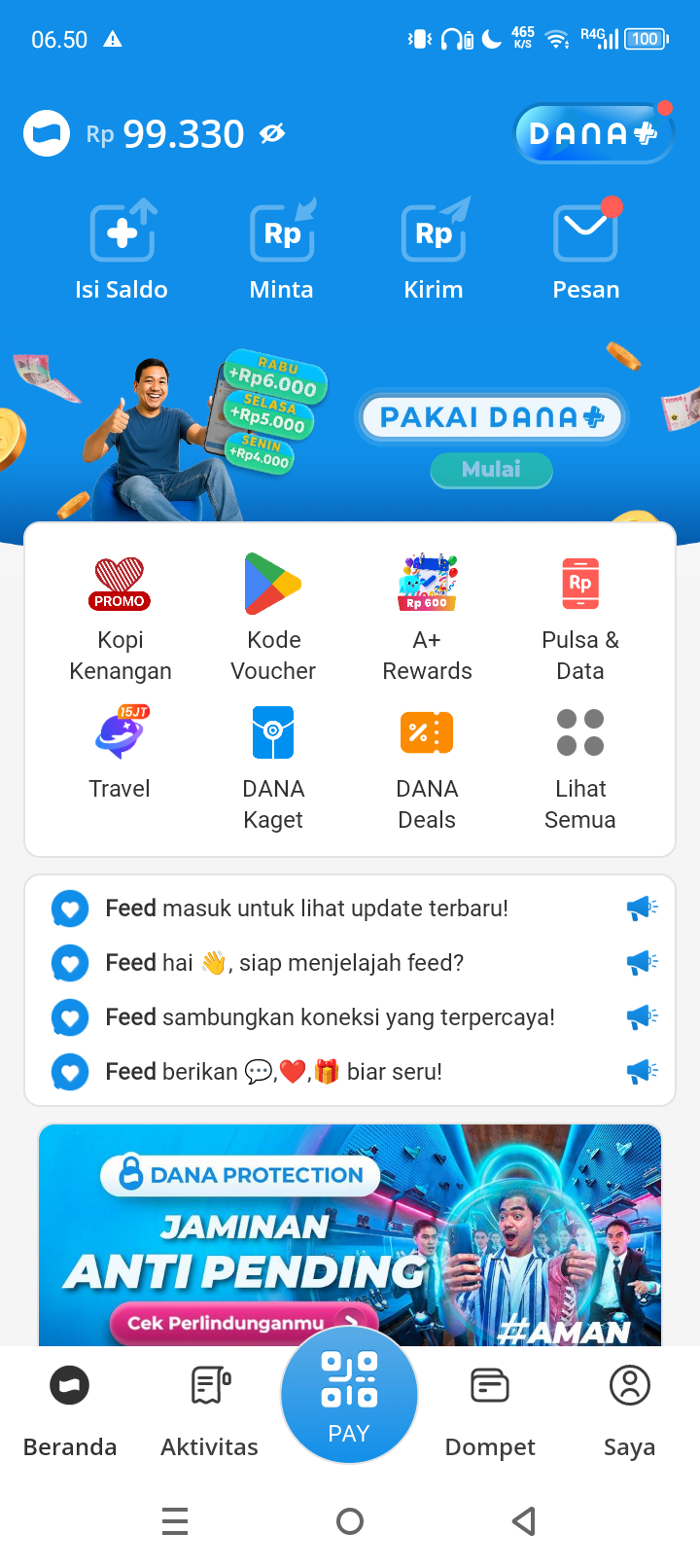The image size is (700, 1568).
Task: Open the DANA Protection anti pending banner
Action: coord(350,1235)
